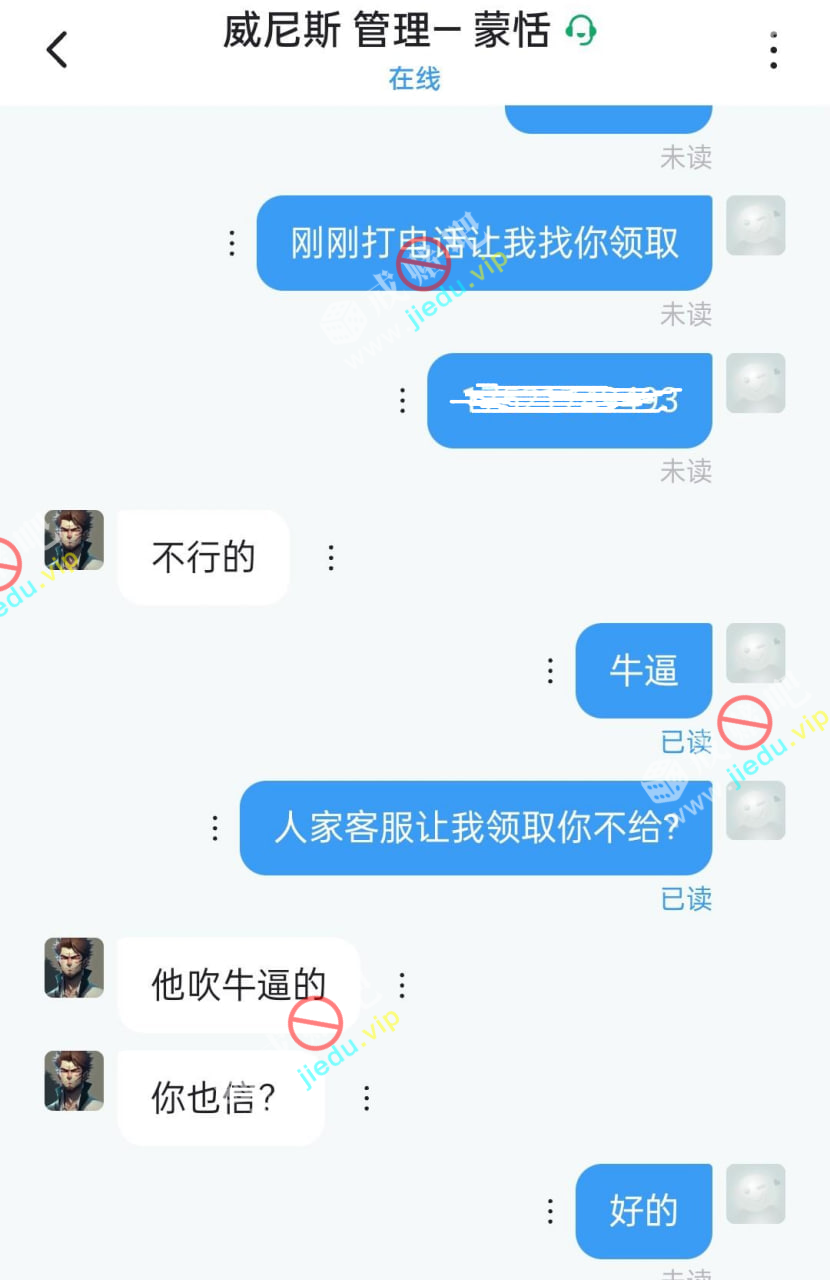The width and height of the screenshot is (830, 1280).
Task: View sender avatar beside 你也信?
Action: [x=74, y=1080]
